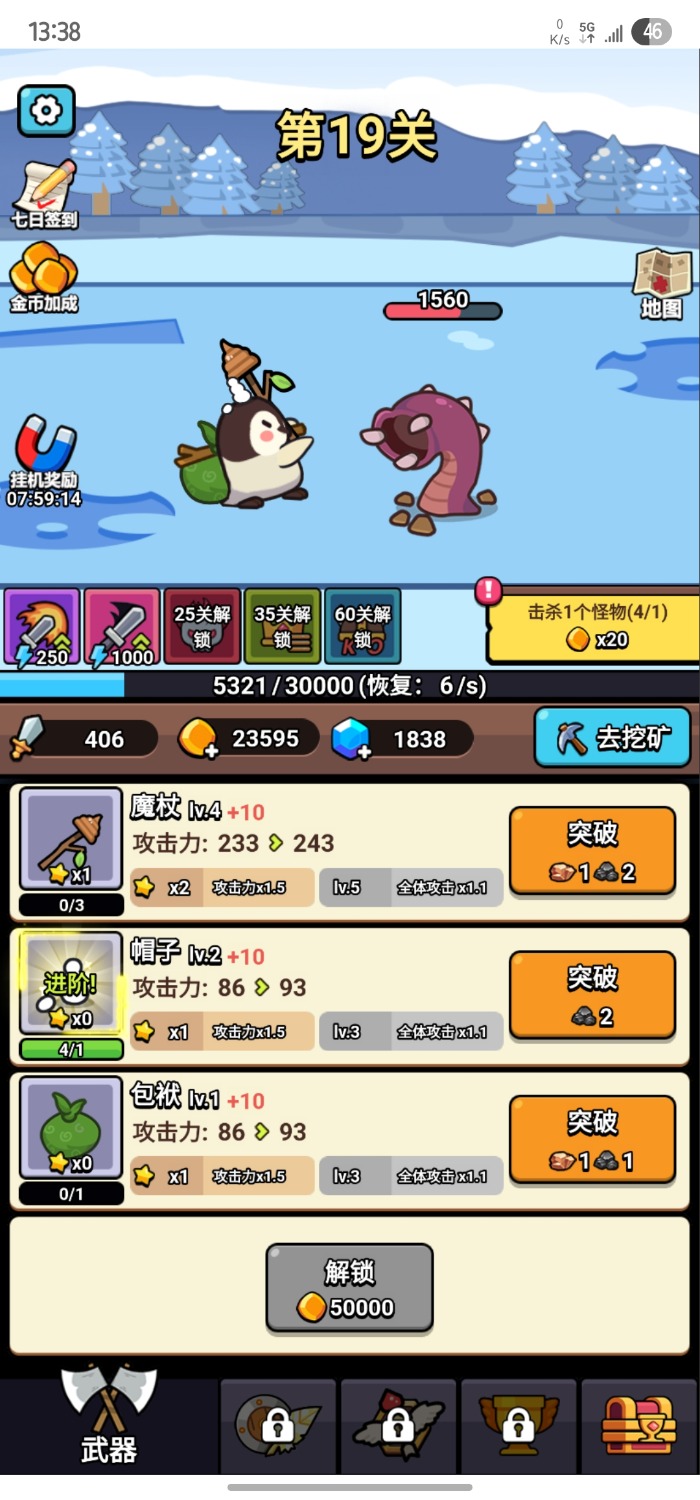Viewport: 700px width, 1500px height.
Task: Activate the 1000 energy sword skill
Action: [x=122, y=627]
